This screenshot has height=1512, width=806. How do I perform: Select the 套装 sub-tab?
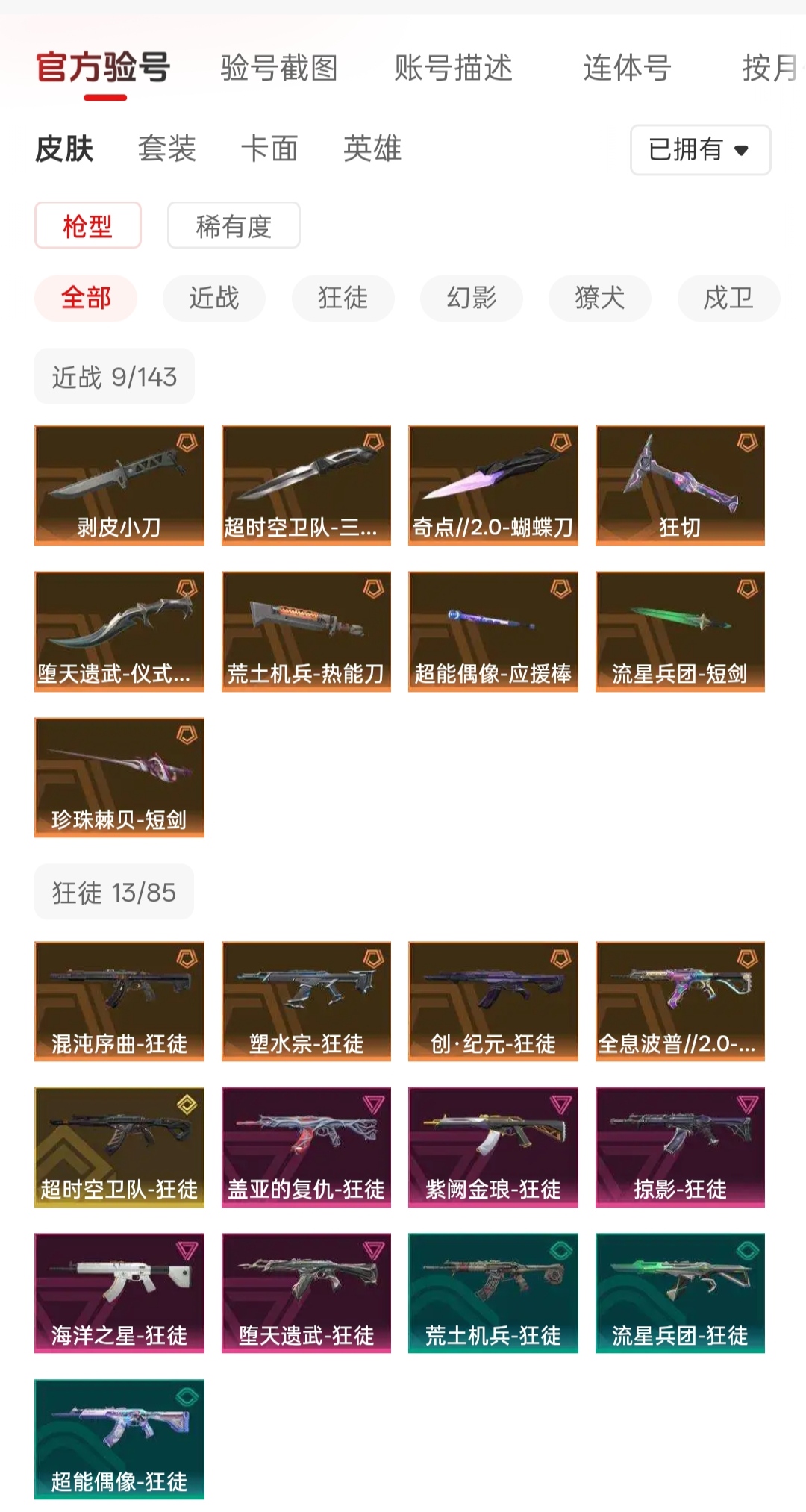167,149
